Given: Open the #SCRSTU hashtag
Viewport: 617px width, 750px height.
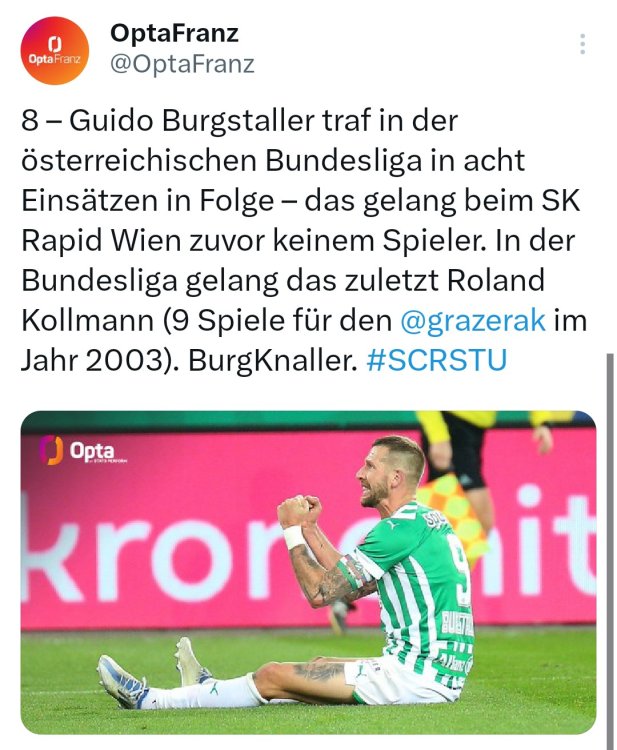Looking at the screenshot, I should [x=437, y=360].
